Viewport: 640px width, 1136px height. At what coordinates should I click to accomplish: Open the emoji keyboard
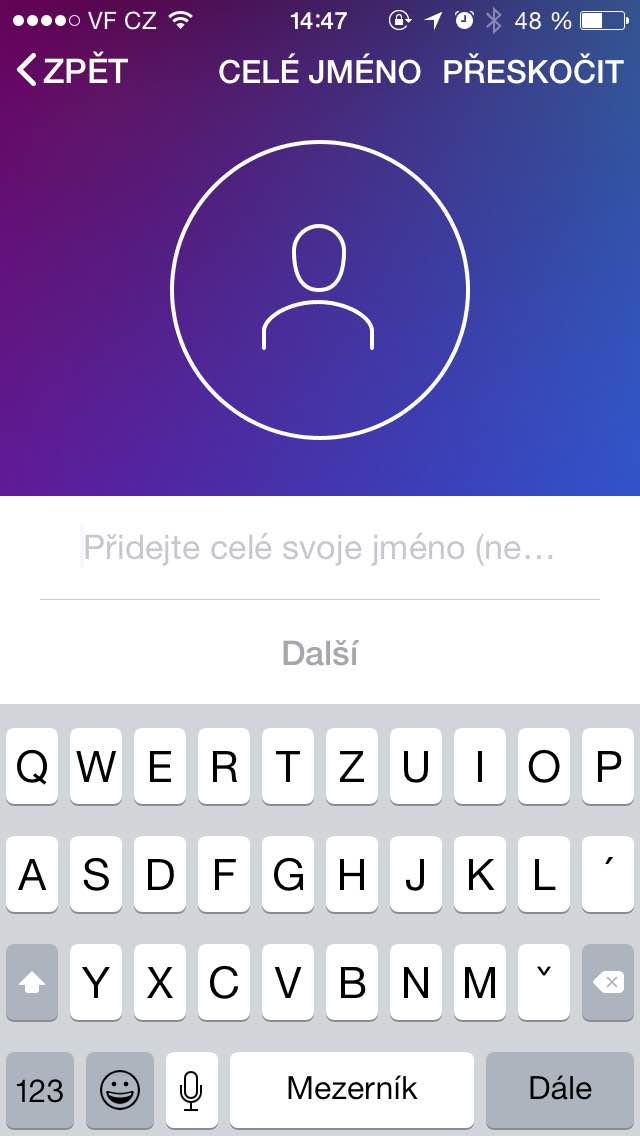pos(120,1090)
